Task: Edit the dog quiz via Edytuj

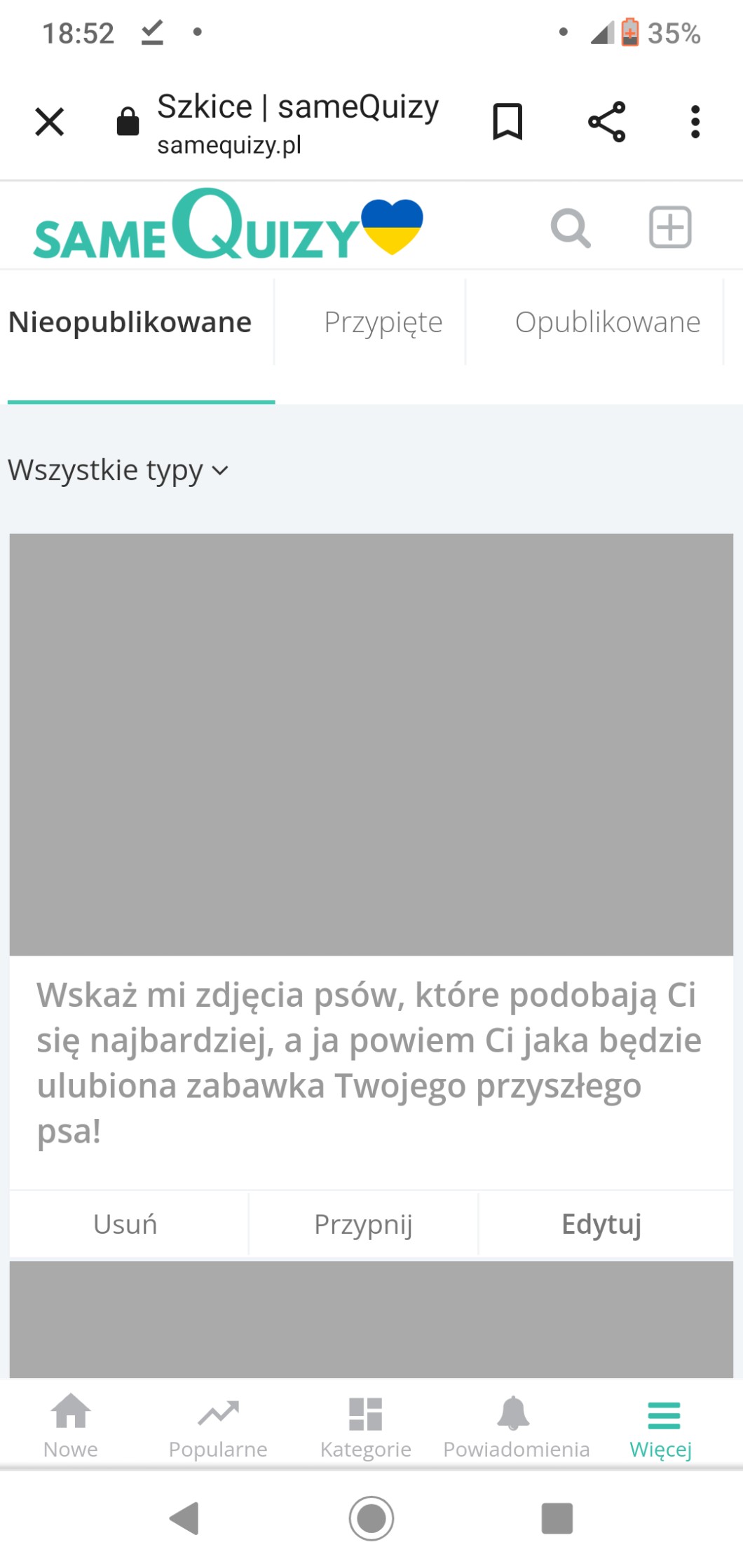Action: tap(601, 1225)
